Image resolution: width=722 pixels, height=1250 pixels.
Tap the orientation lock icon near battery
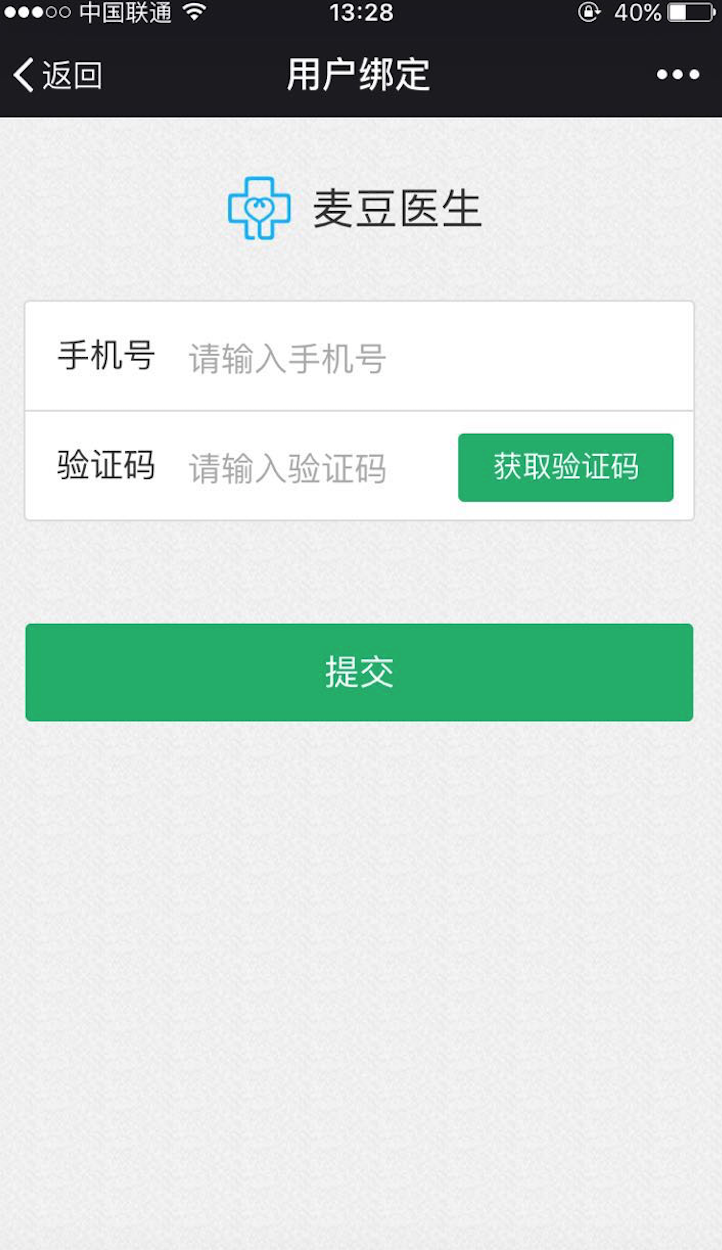coord(590,13)
